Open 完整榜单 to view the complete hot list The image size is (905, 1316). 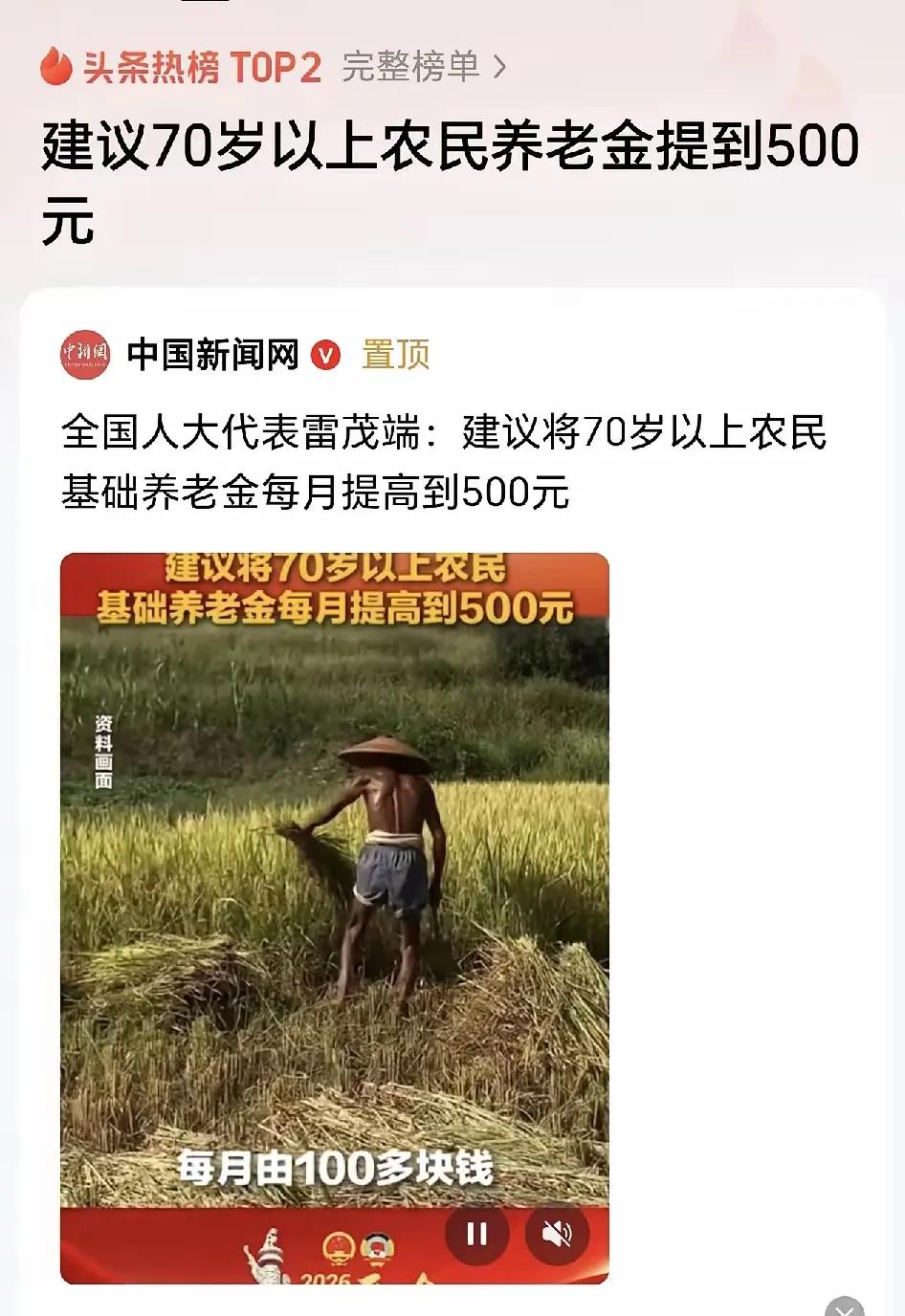418,65
